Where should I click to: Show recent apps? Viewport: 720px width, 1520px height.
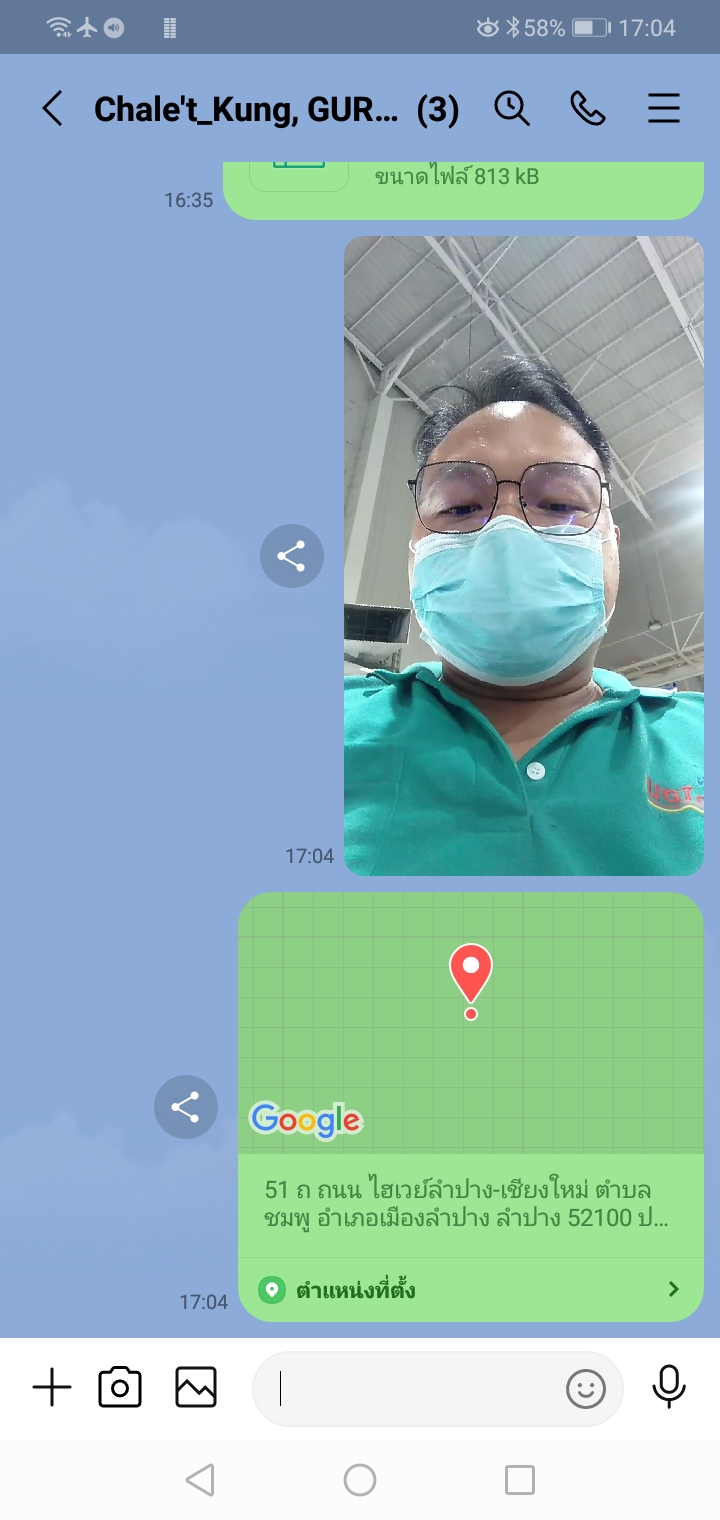click(x=520, y=1480)
